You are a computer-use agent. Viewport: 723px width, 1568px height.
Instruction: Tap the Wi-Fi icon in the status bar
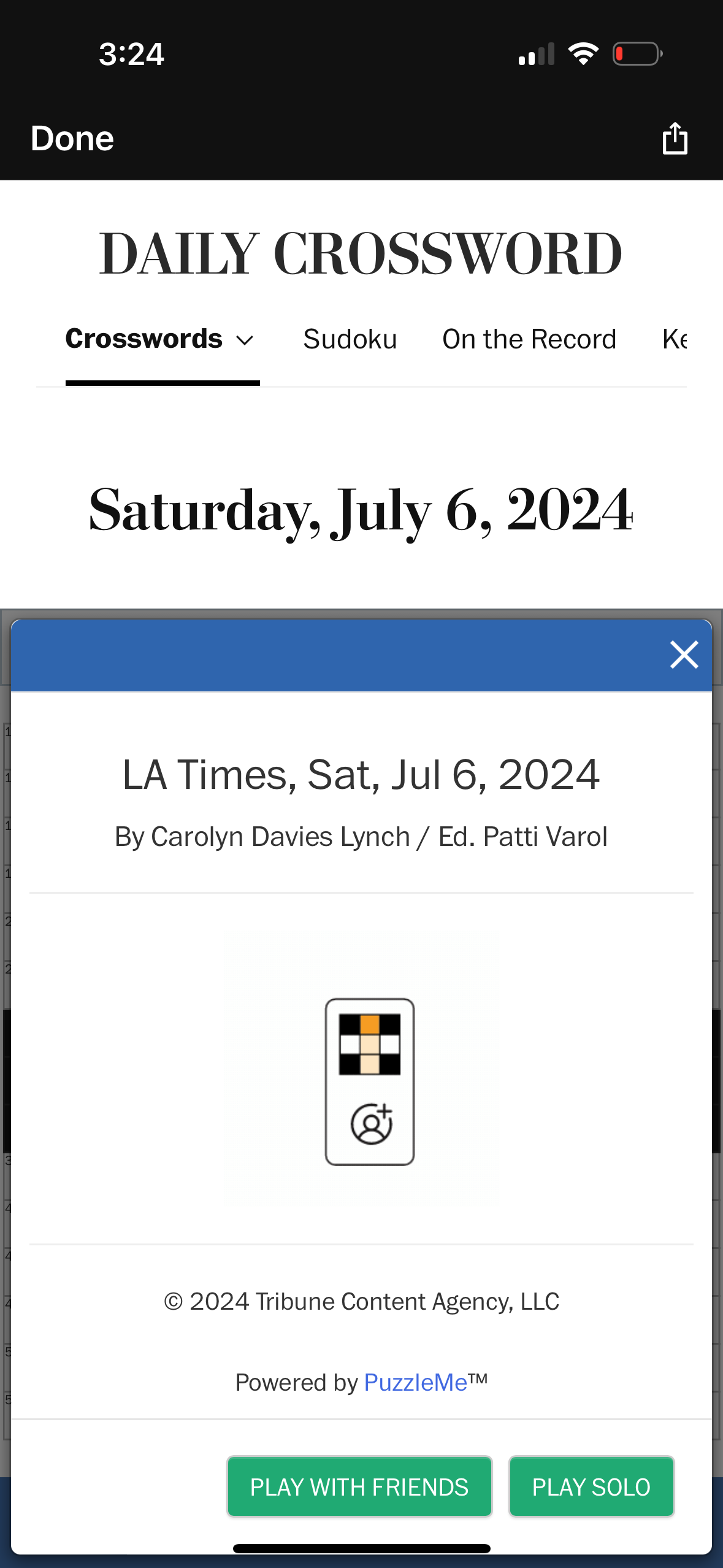tap(583, 53)
